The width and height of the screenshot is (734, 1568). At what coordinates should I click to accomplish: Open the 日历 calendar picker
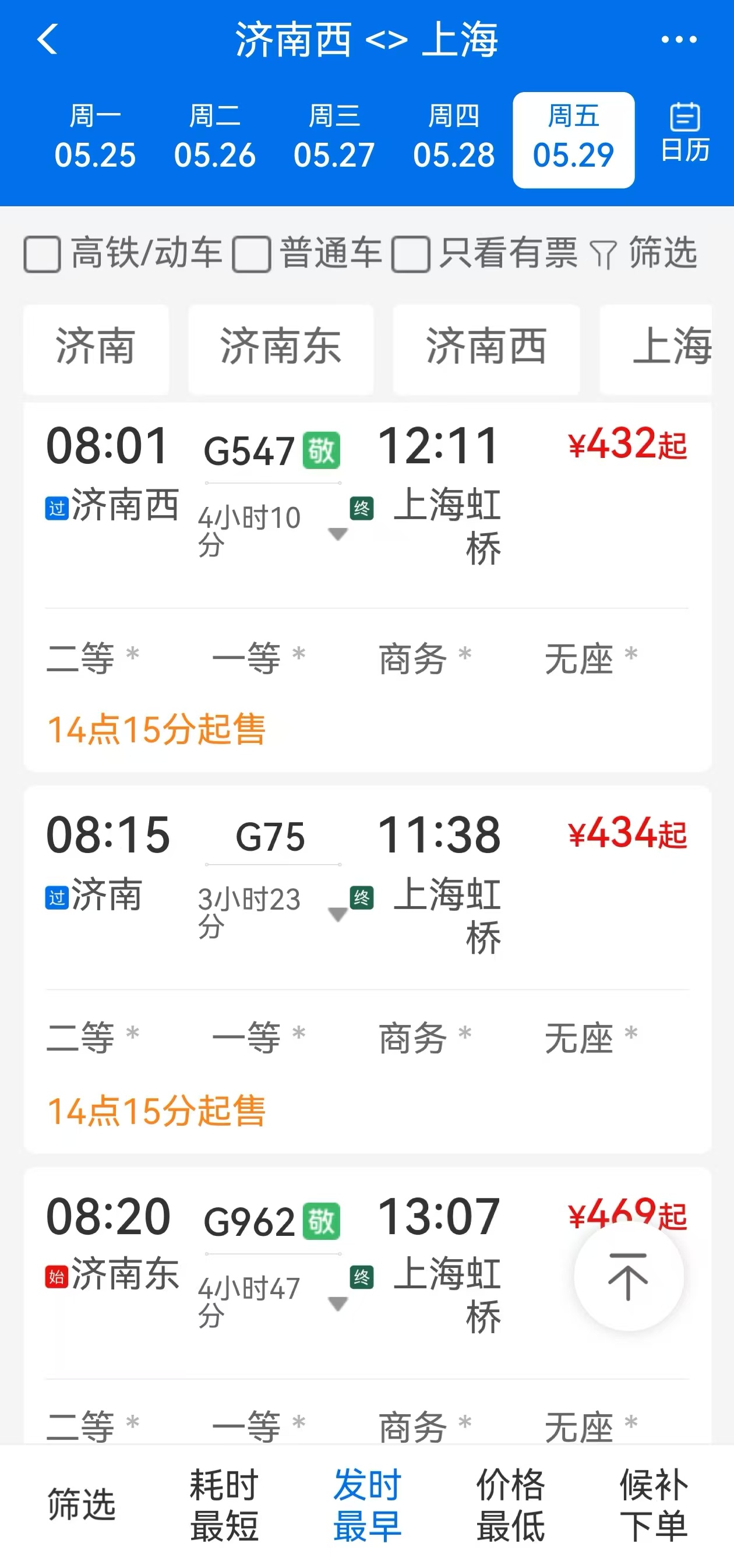685,133
